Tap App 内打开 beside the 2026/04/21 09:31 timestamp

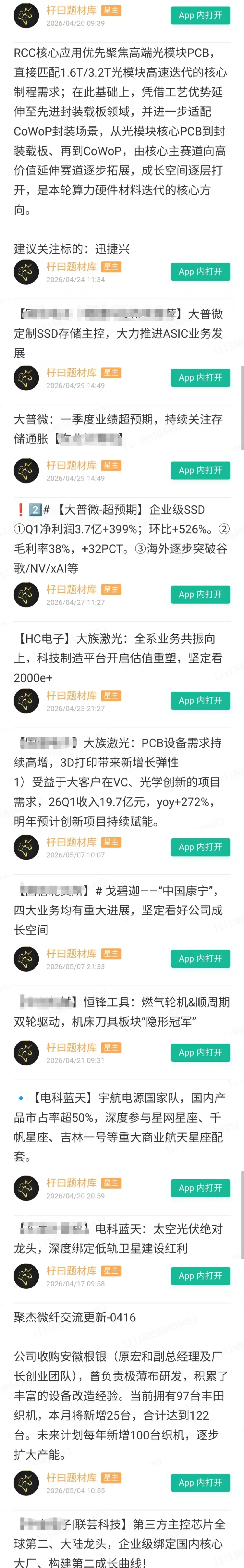pyautogui.click(x=200, y=1052)
